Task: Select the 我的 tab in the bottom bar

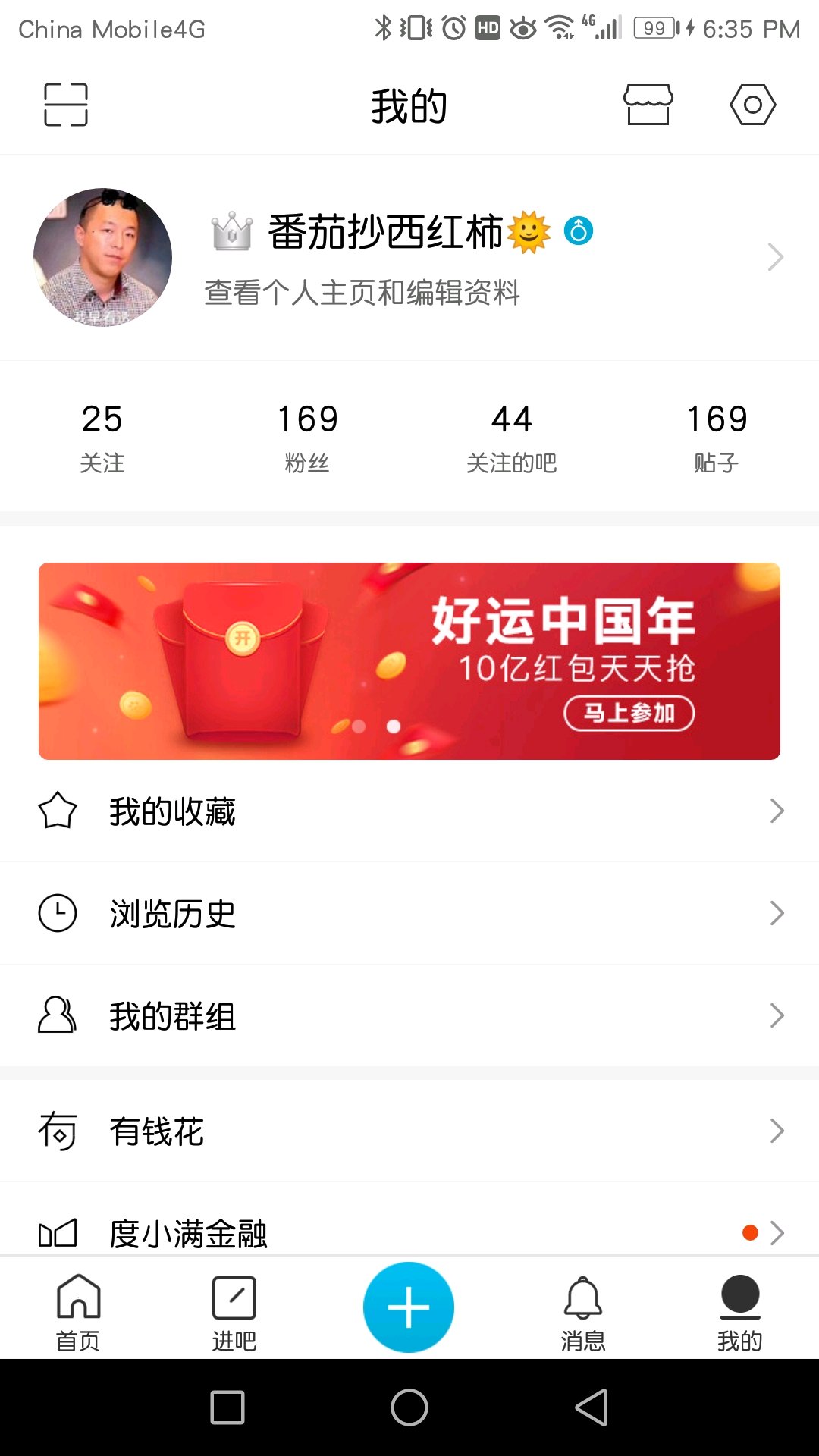Action: coord(739,1312)
